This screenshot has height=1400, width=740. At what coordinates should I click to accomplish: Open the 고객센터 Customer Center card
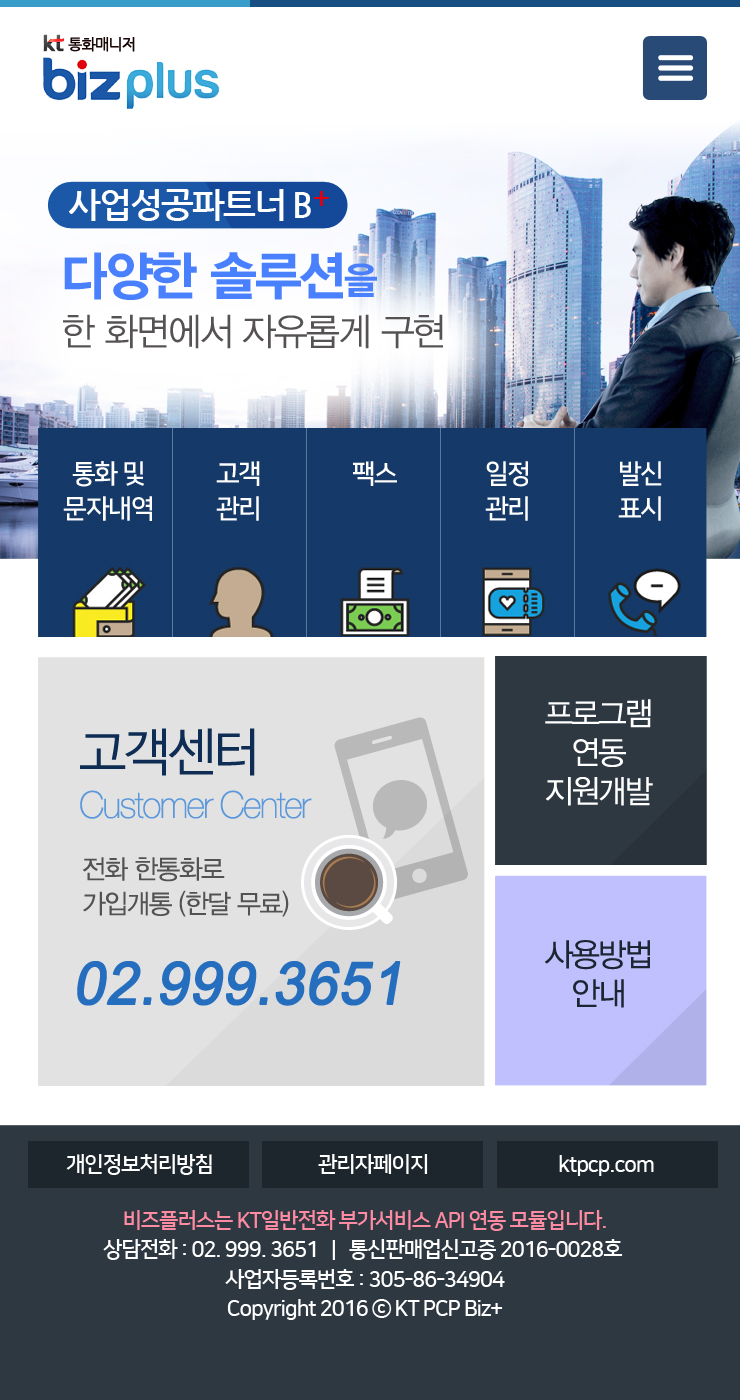pos(260,871)
